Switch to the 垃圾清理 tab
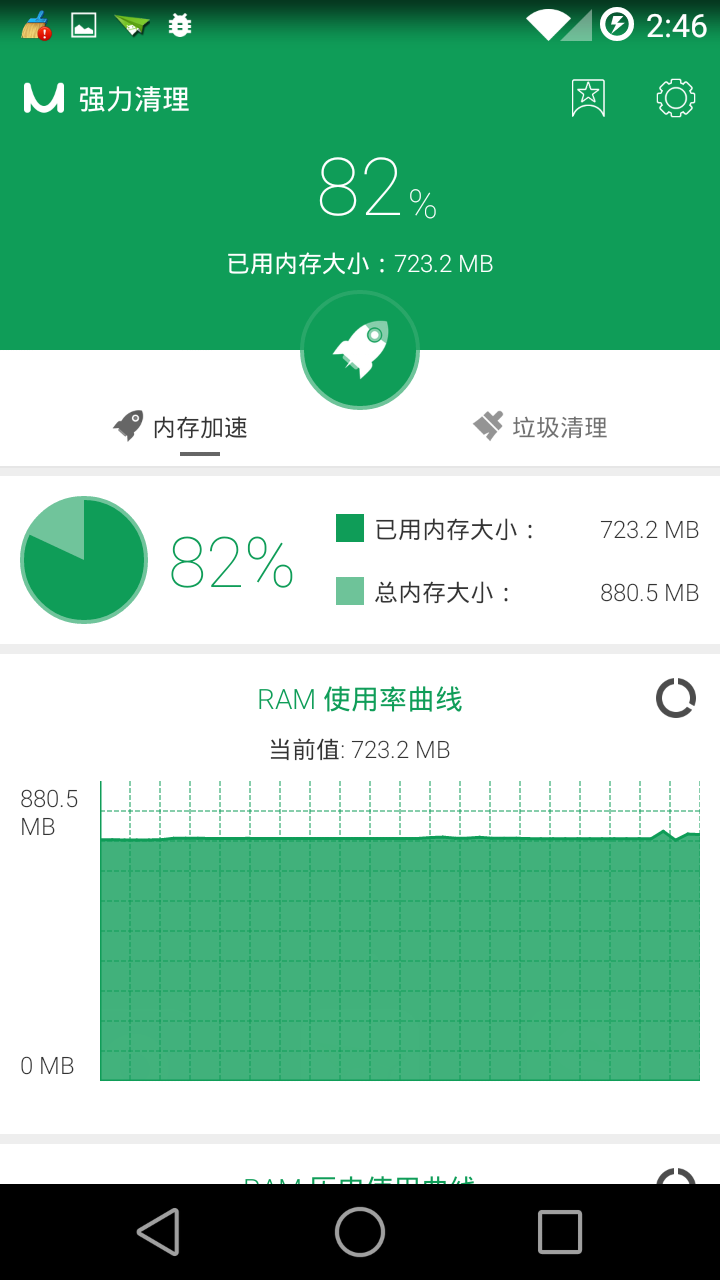This screenshot has height=1280, width=720. tap(541, 428)
